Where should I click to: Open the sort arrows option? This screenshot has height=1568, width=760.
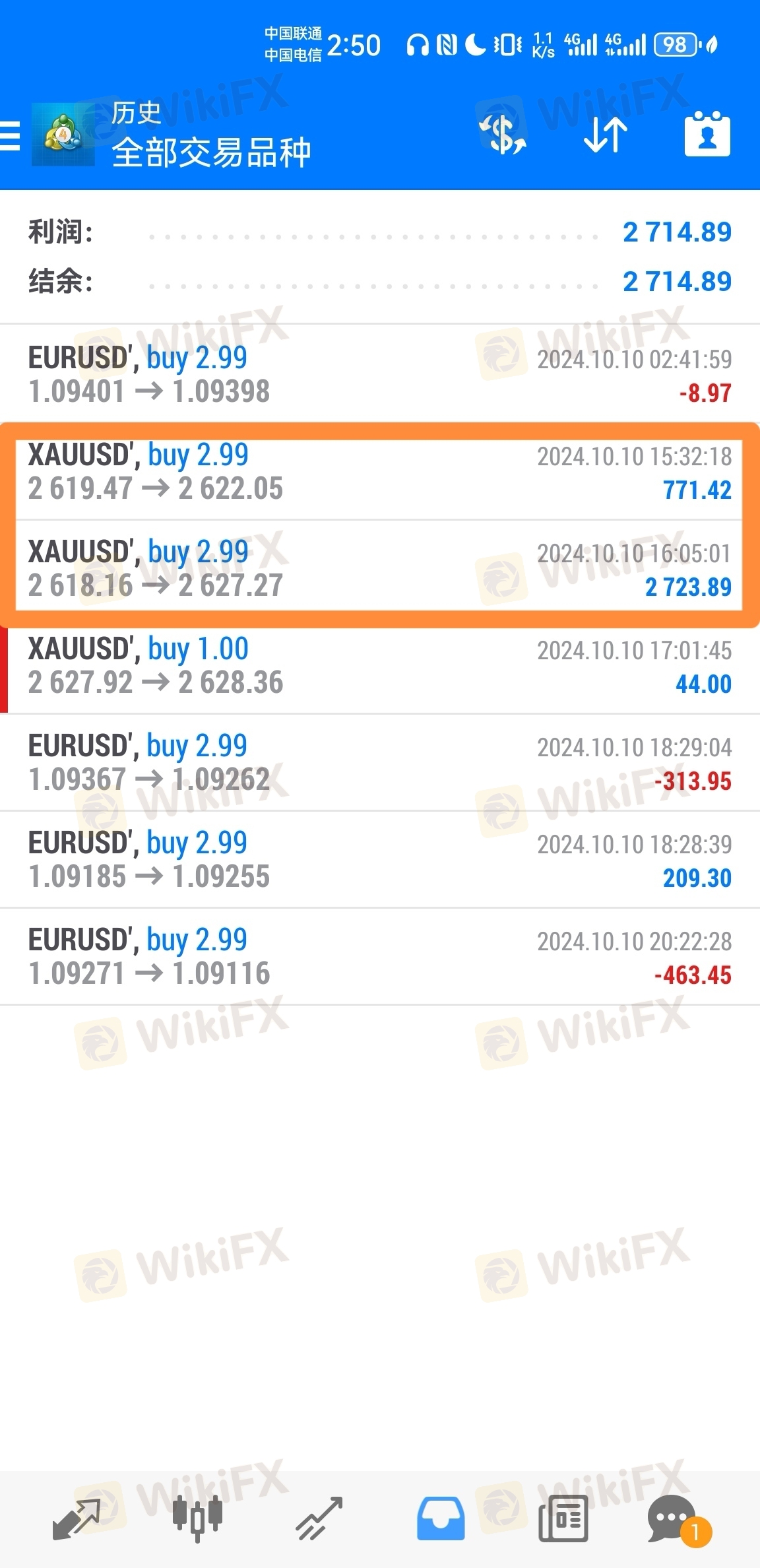click(x=605, y=135)
